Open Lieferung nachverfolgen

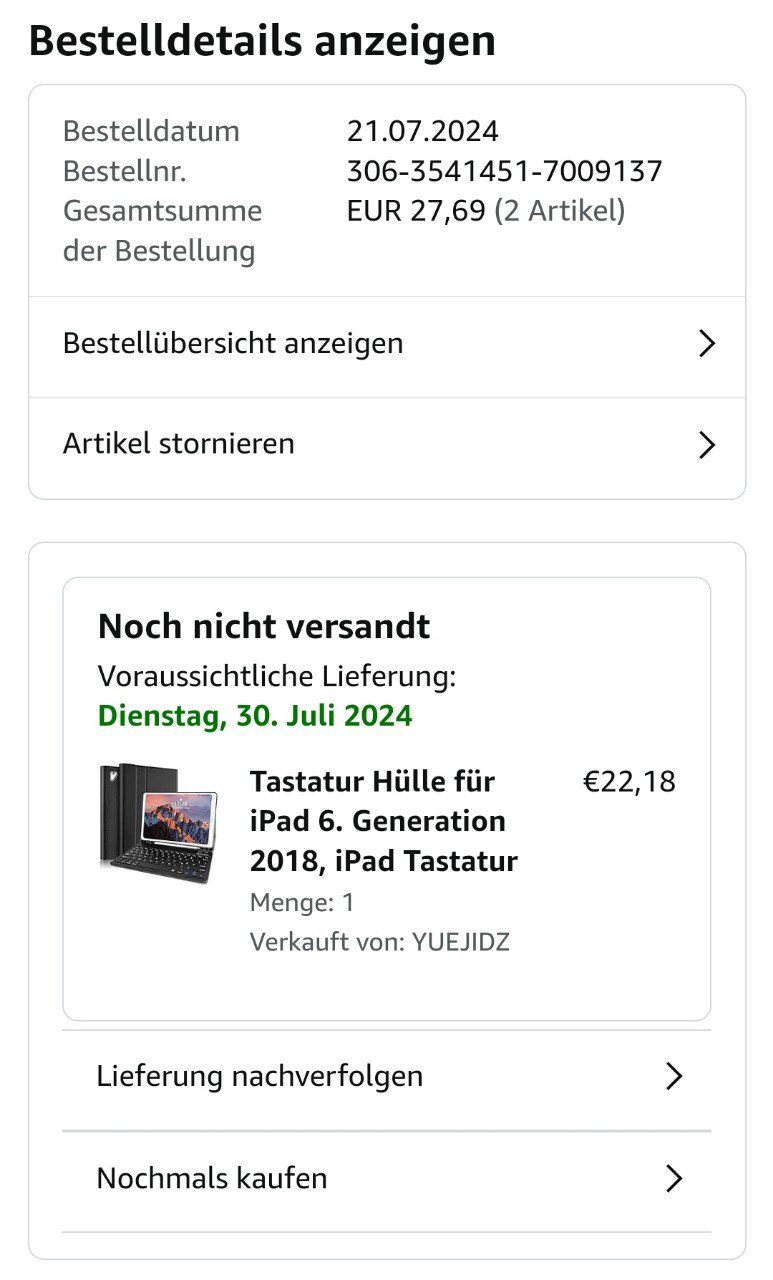coord(386,1077)
